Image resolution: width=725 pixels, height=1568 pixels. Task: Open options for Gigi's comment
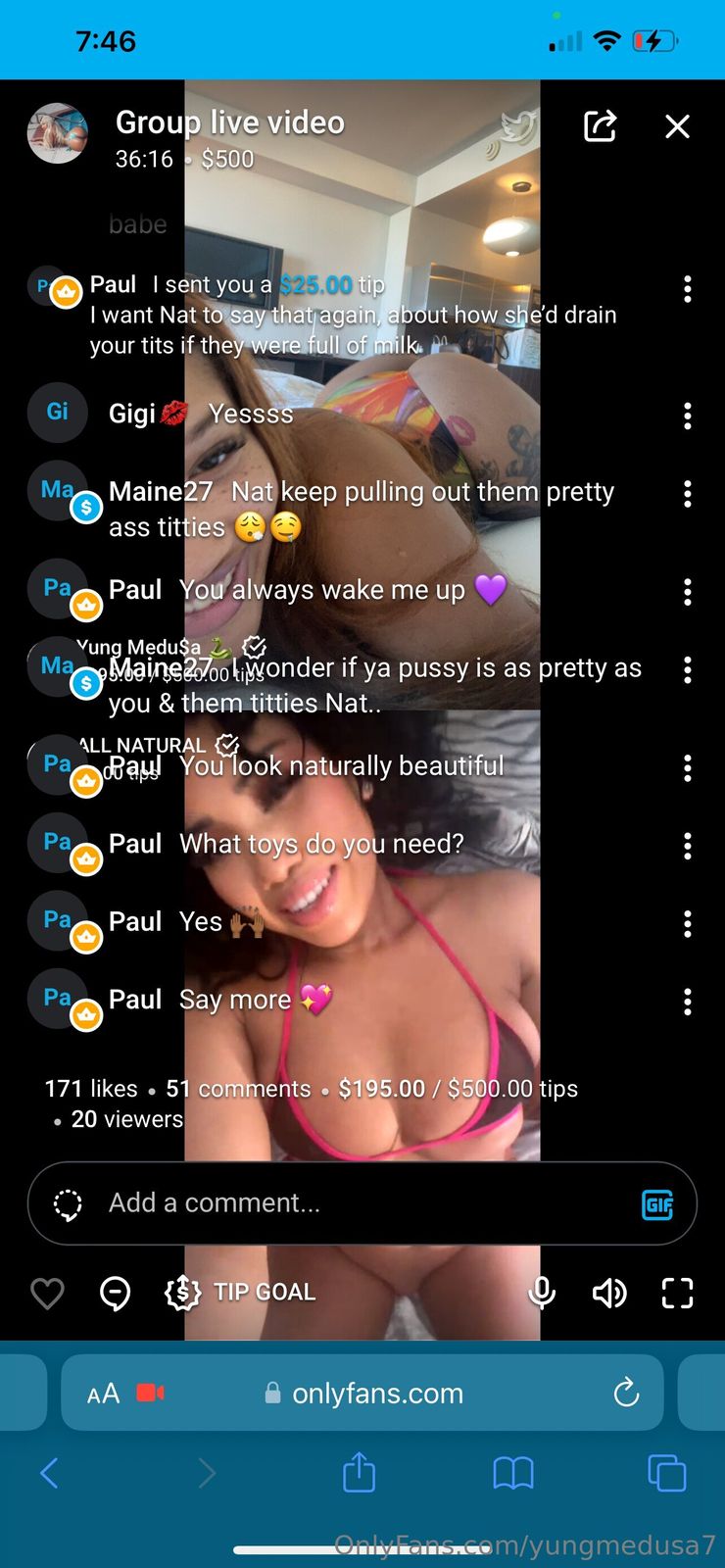(687, 416)
